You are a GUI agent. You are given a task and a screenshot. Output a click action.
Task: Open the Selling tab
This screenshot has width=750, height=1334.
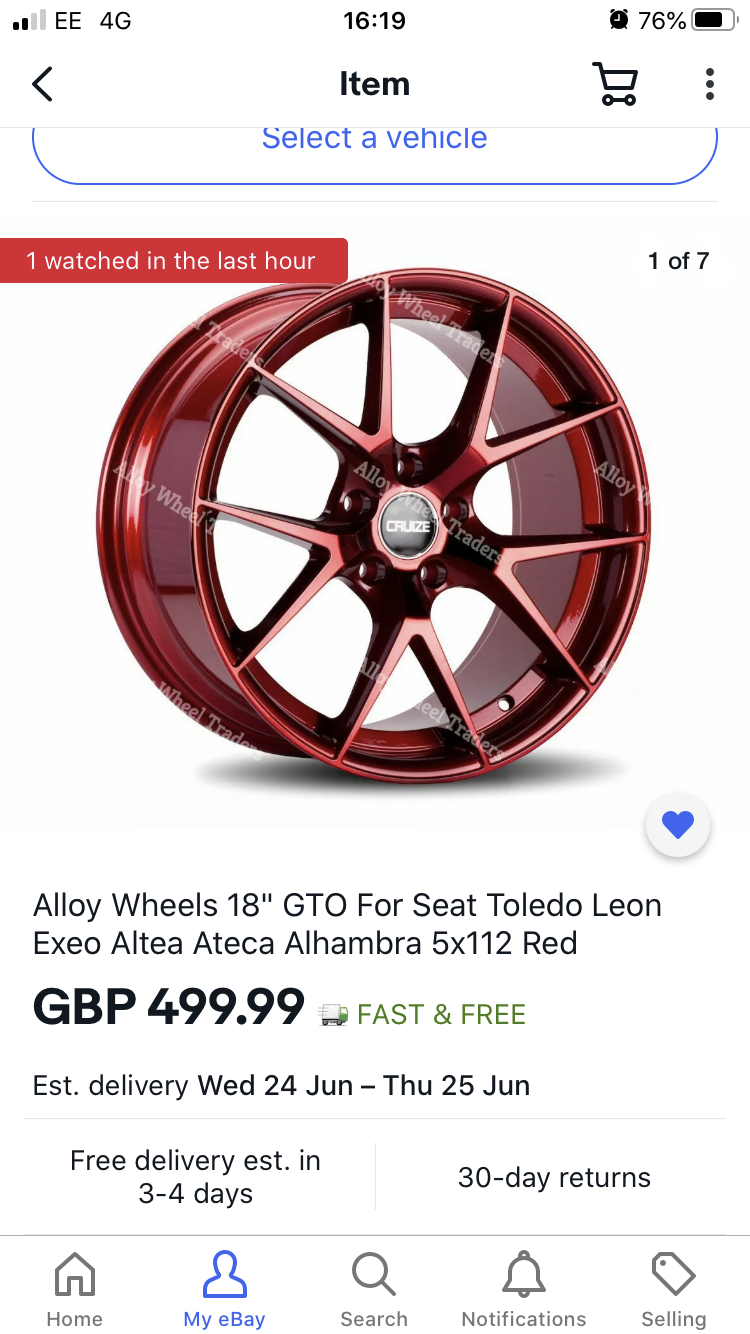click(673, 1290)
